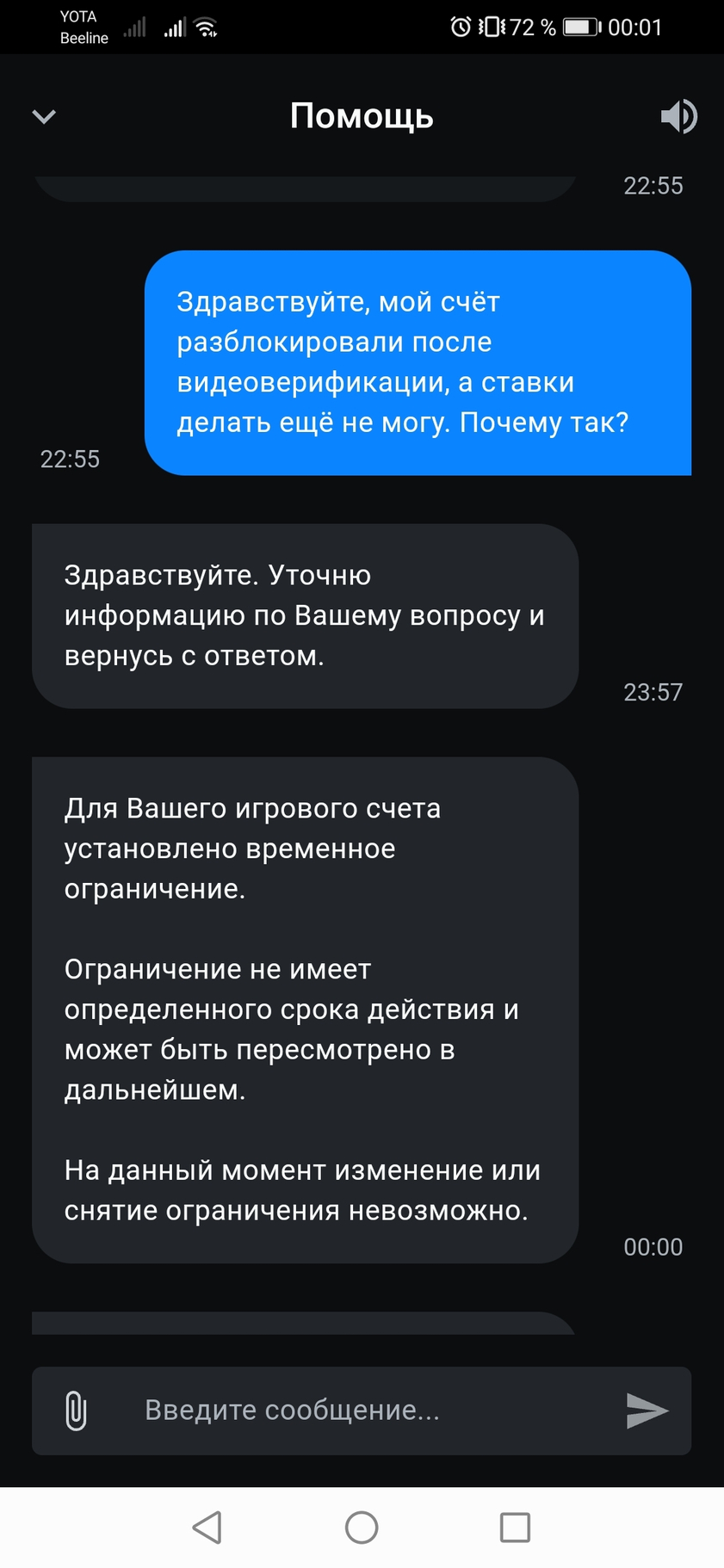Send the message with the arrow icon
Image resolution: width=724 pixels, height=1568 pixels.
tap(647, 1411)
